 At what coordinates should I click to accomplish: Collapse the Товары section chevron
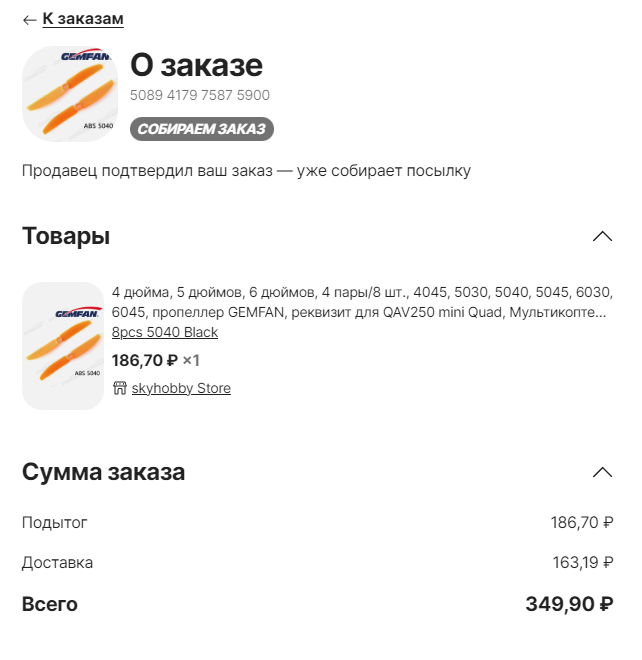[x=602, y=236]
